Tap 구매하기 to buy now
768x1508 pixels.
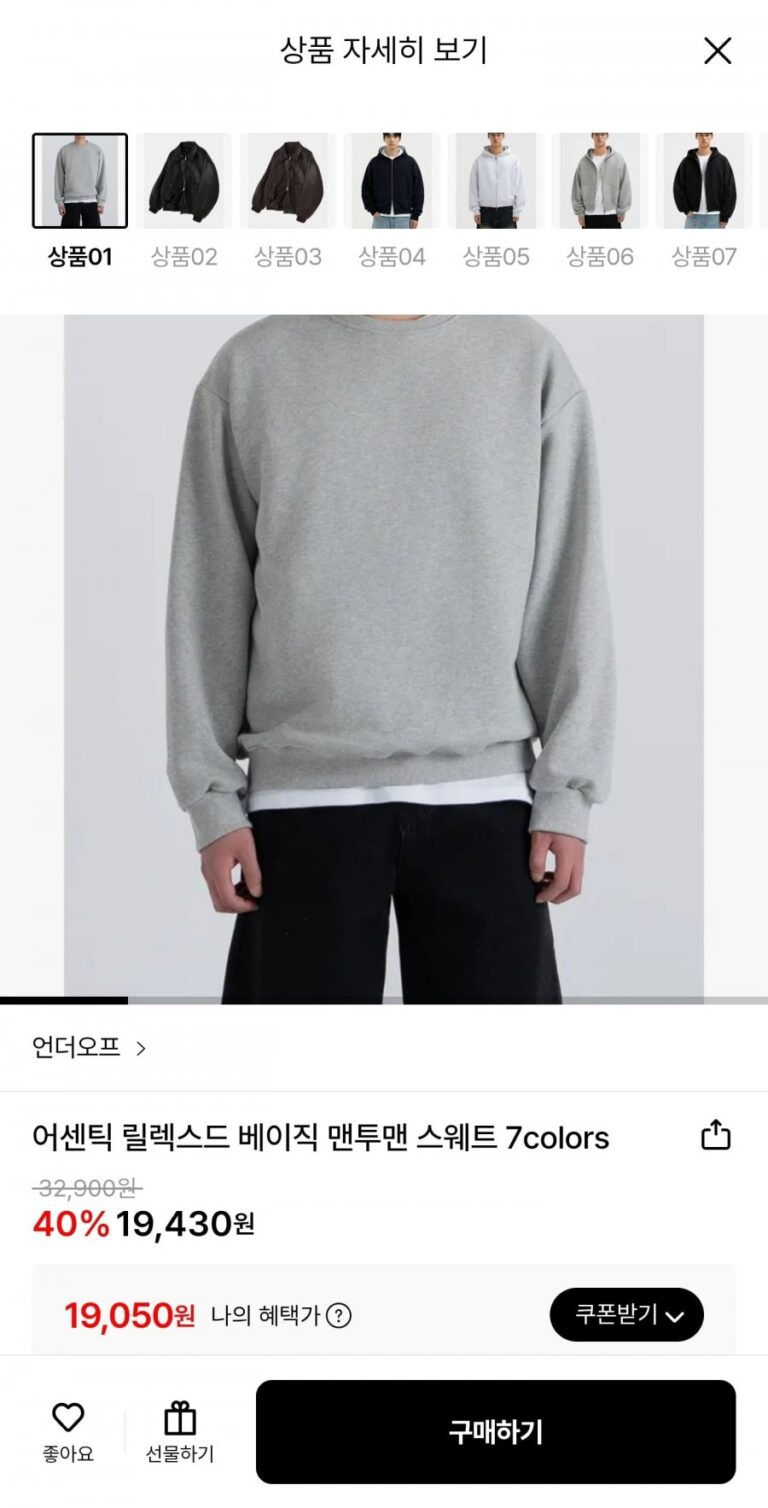click(x=495, y=1432)
